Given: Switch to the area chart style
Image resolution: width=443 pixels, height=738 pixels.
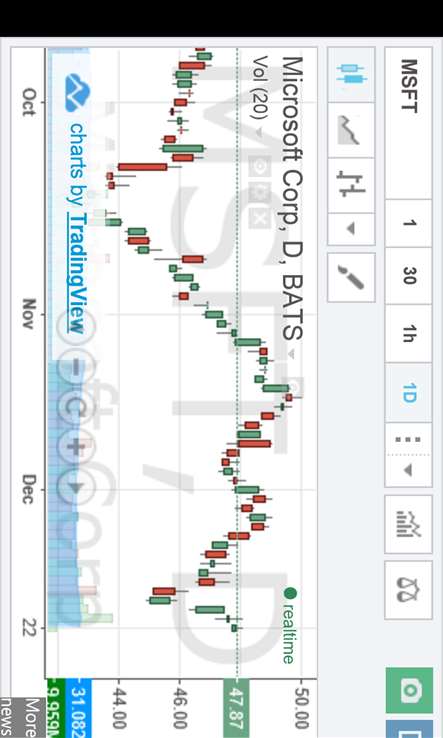Looking at the screenshot, I should pyautogui.click(x=351, y=130).
